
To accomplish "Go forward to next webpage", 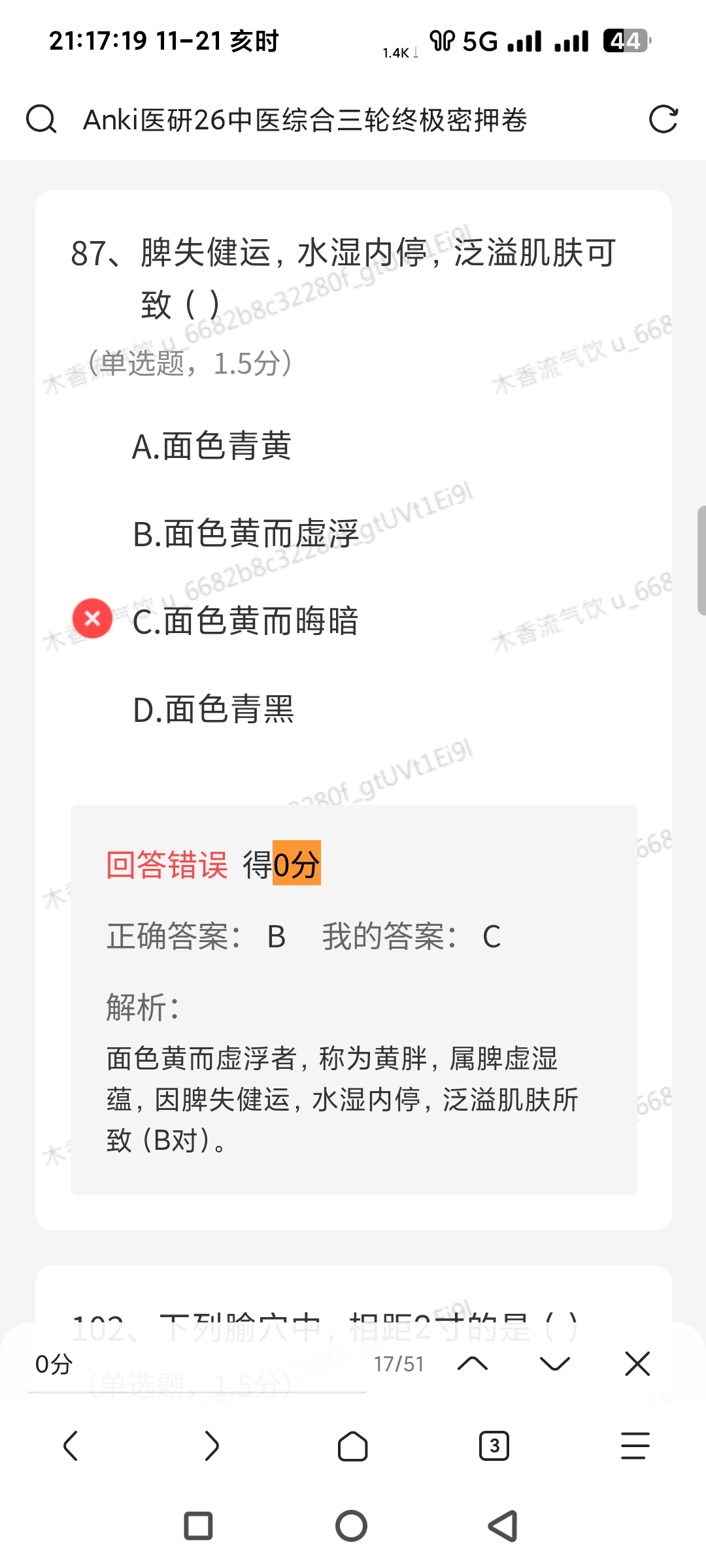I will [212, 1446].
